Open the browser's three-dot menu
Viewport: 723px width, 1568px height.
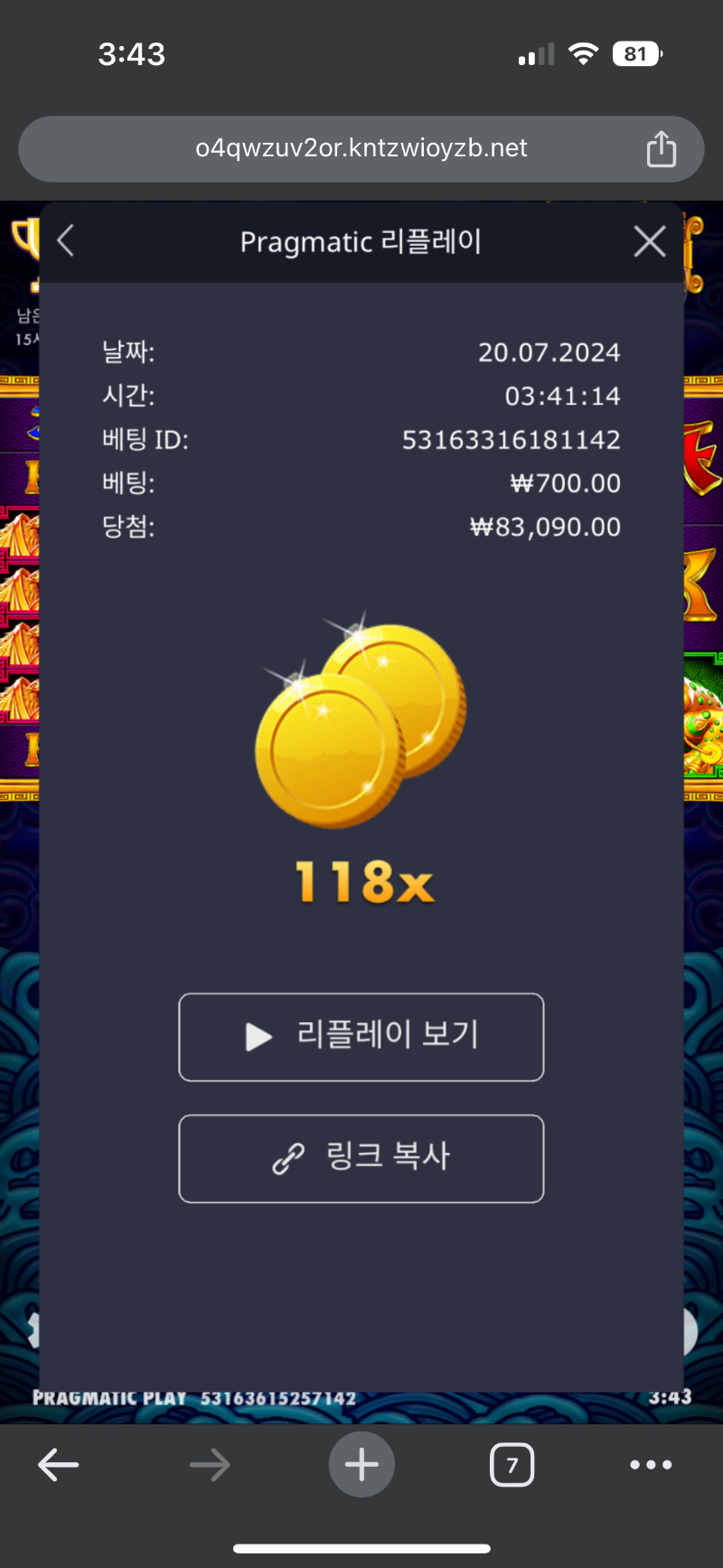coord(651,1465)
